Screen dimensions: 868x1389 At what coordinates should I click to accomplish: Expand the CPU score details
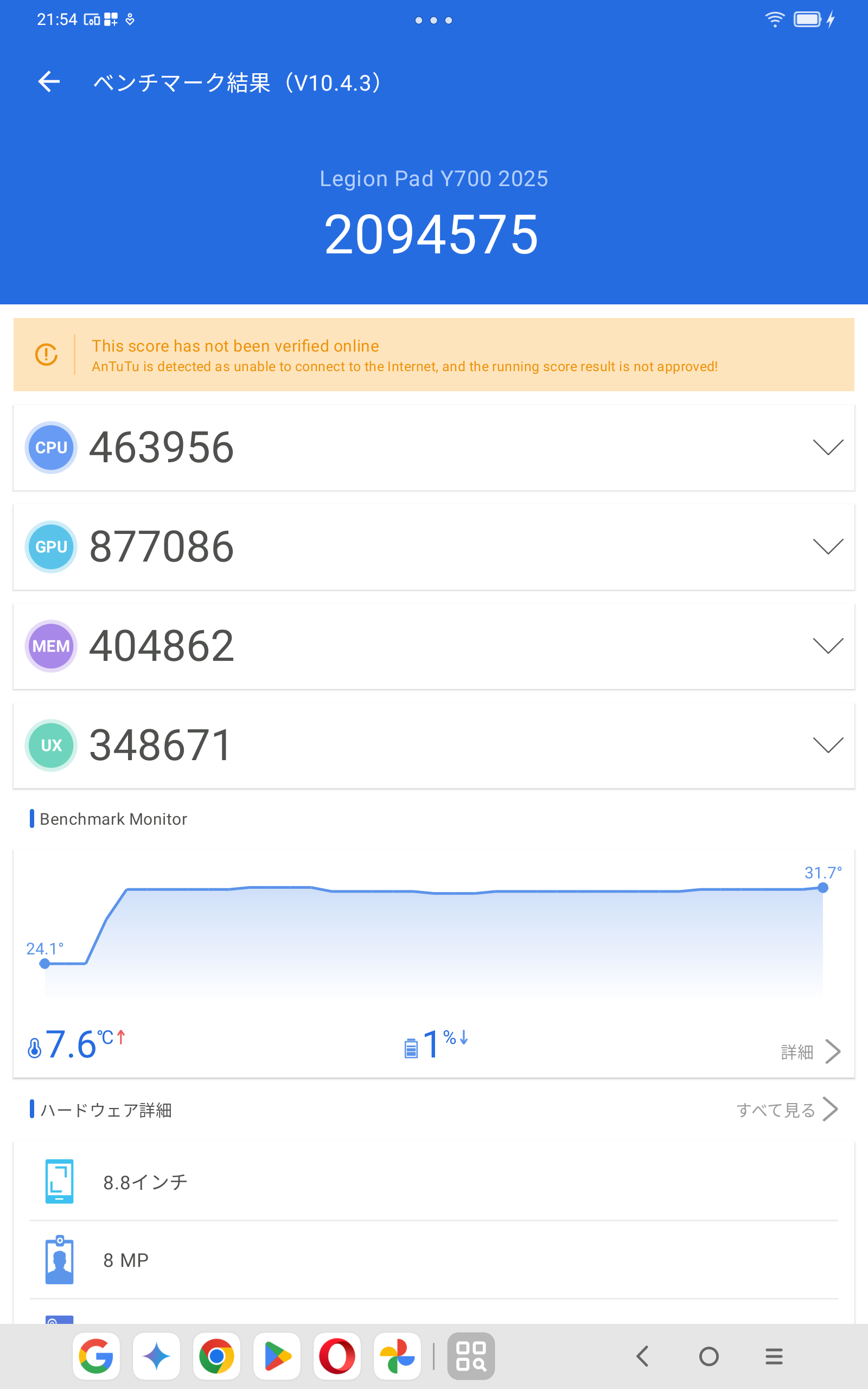[827, 447]
